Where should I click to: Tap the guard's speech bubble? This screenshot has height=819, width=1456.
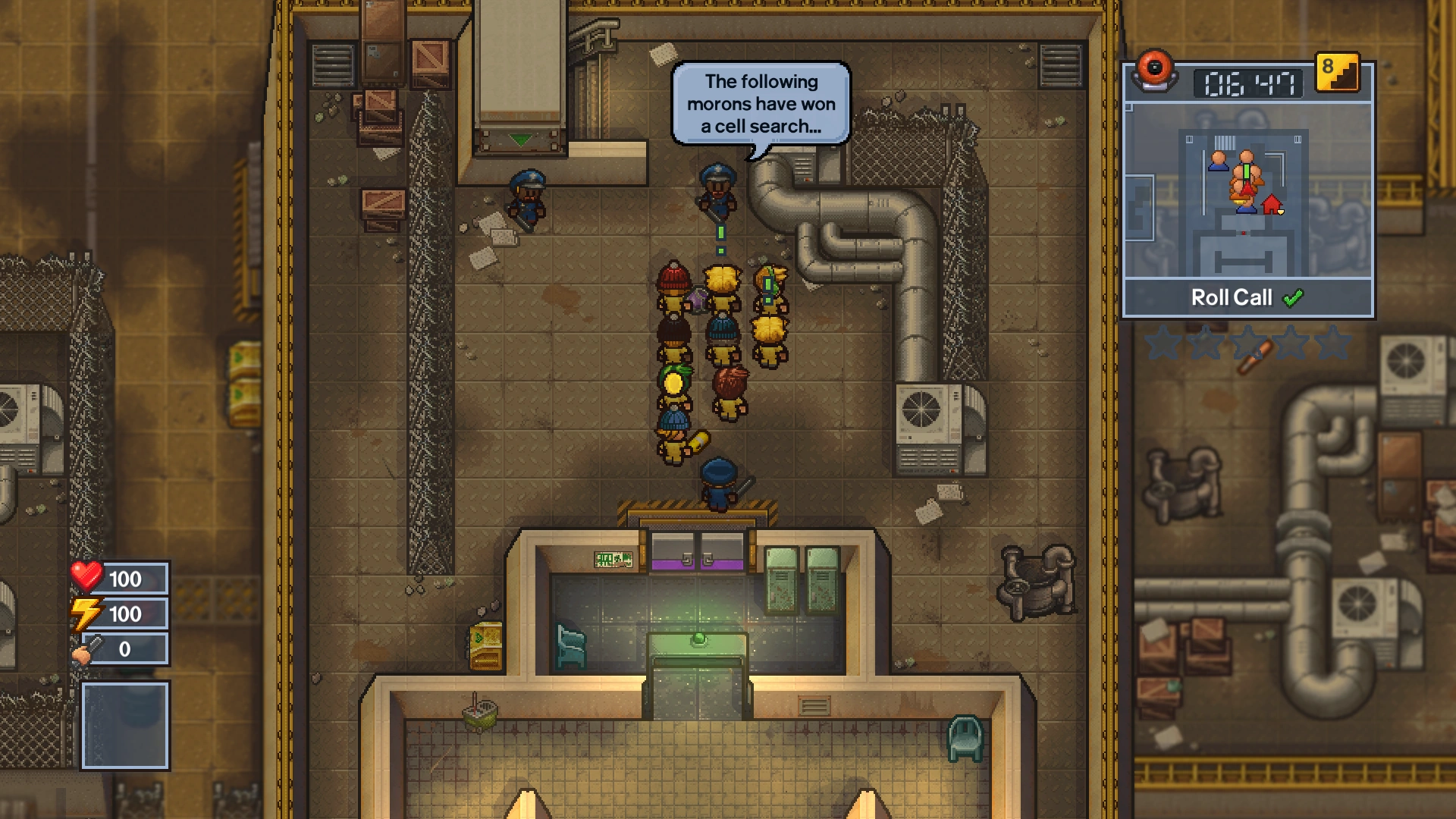tap(761, 104)
